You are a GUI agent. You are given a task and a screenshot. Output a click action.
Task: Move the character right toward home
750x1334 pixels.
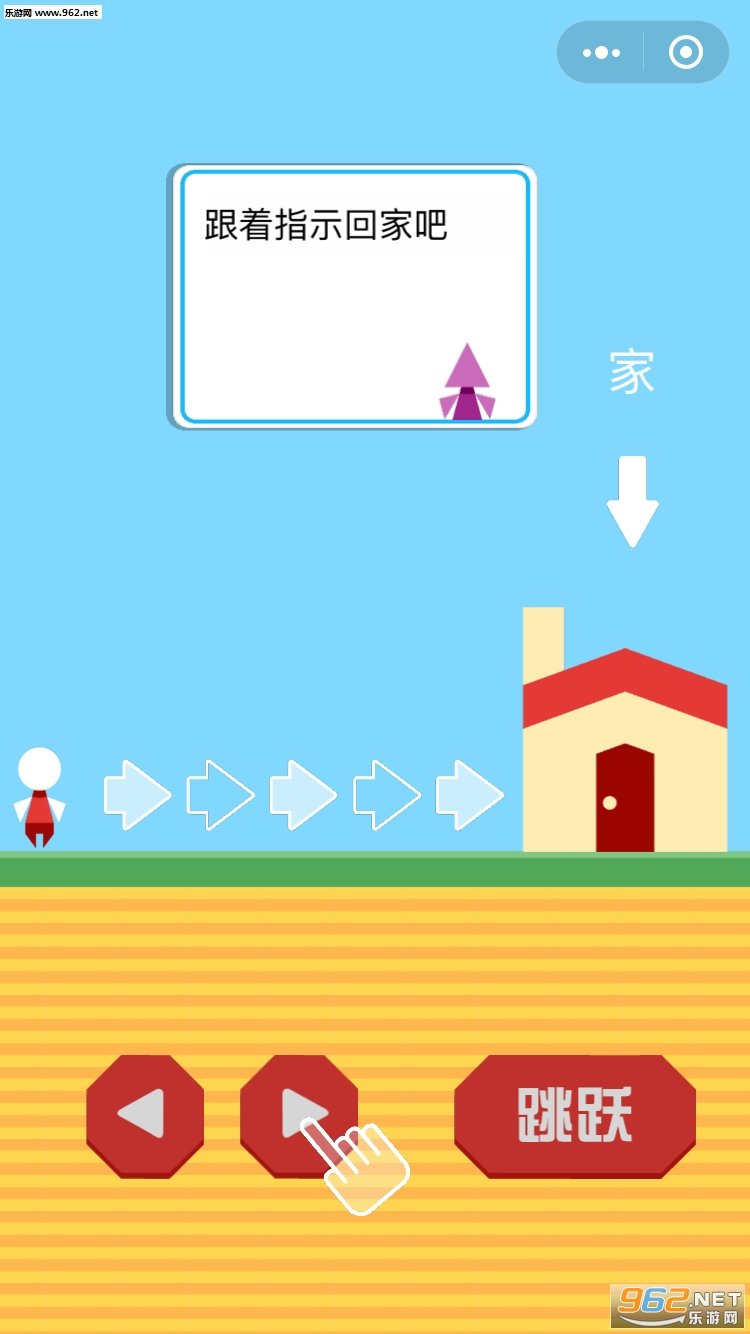299,1116
